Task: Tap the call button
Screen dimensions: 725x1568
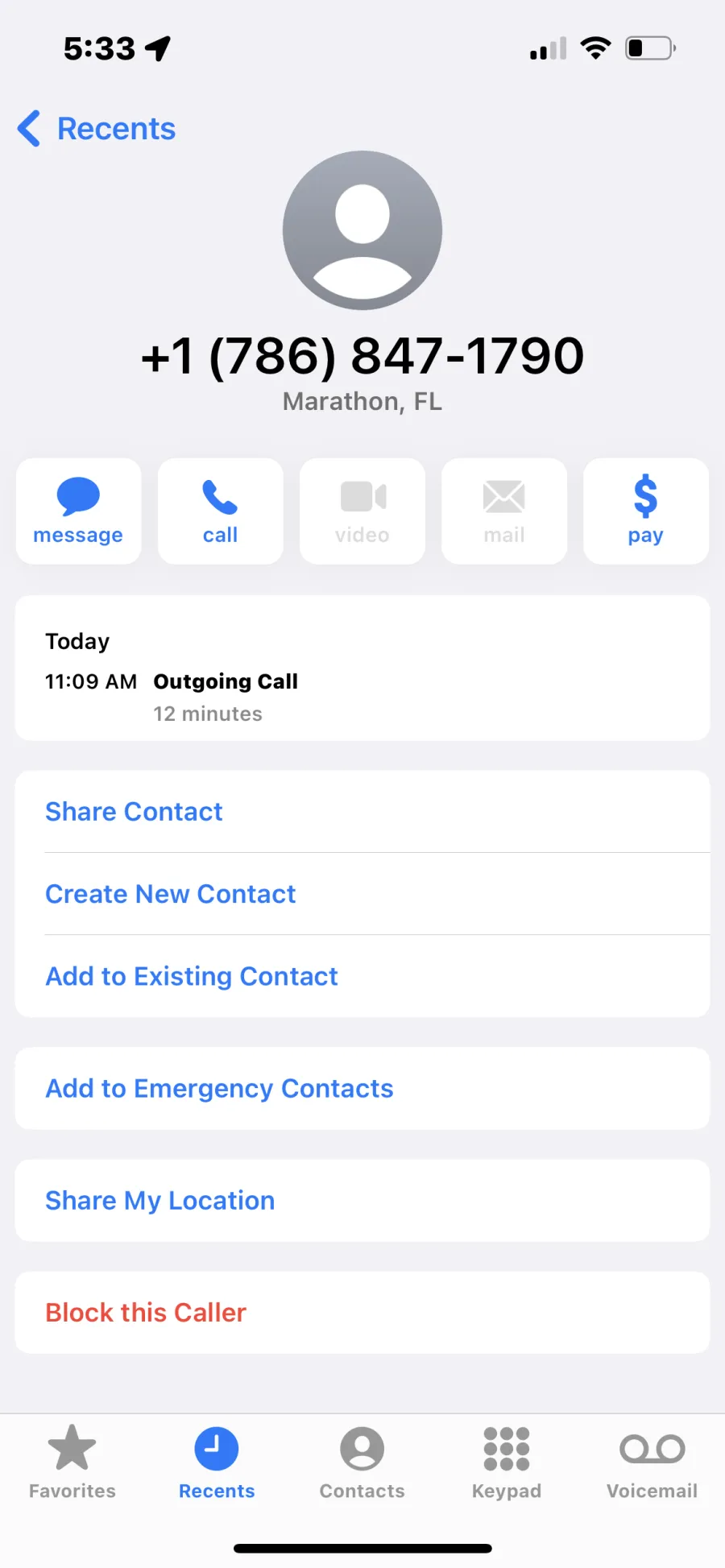Action: pos(220,511)
